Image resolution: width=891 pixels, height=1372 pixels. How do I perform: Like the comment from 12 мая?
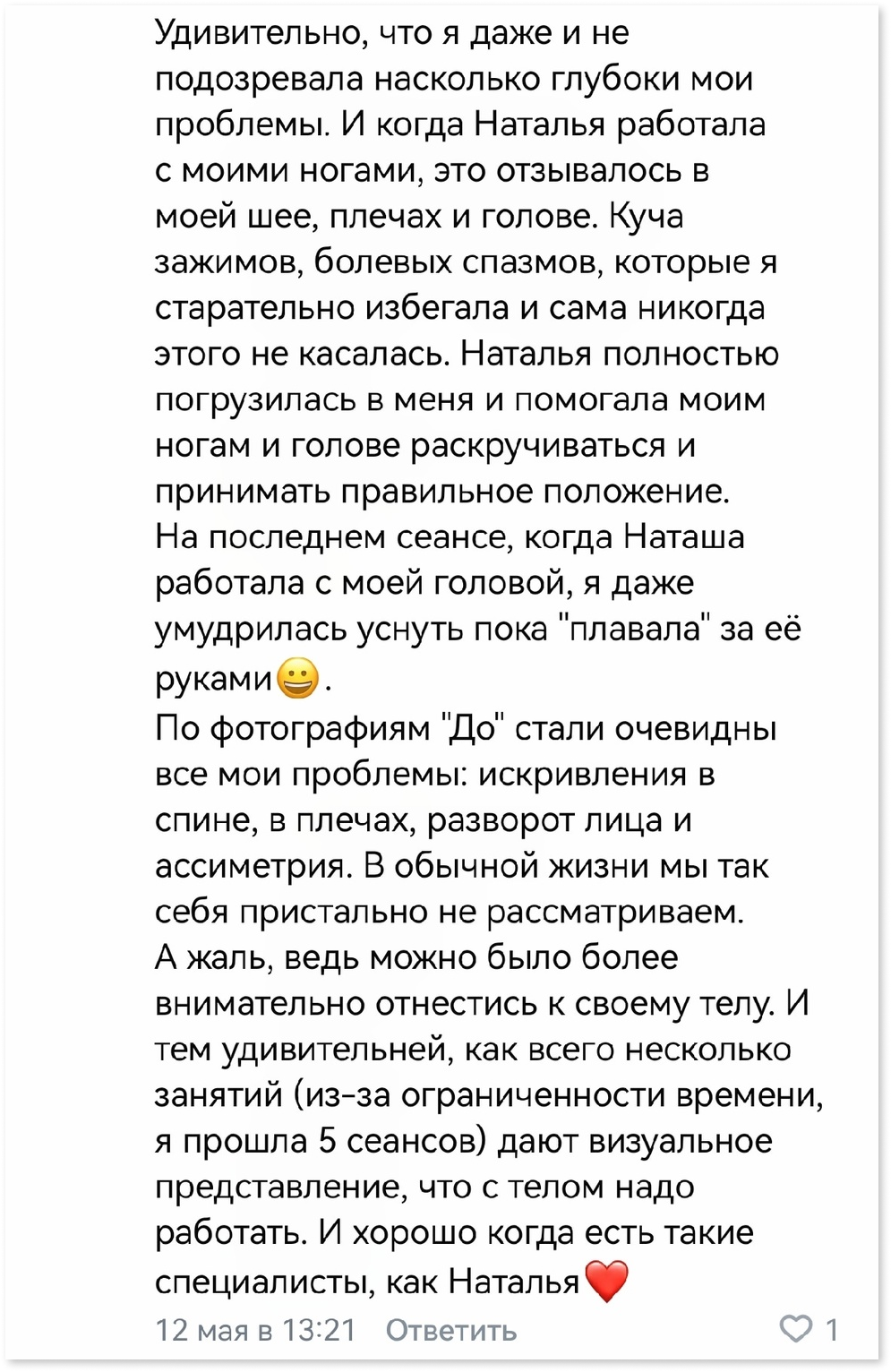coord(795,1329)
